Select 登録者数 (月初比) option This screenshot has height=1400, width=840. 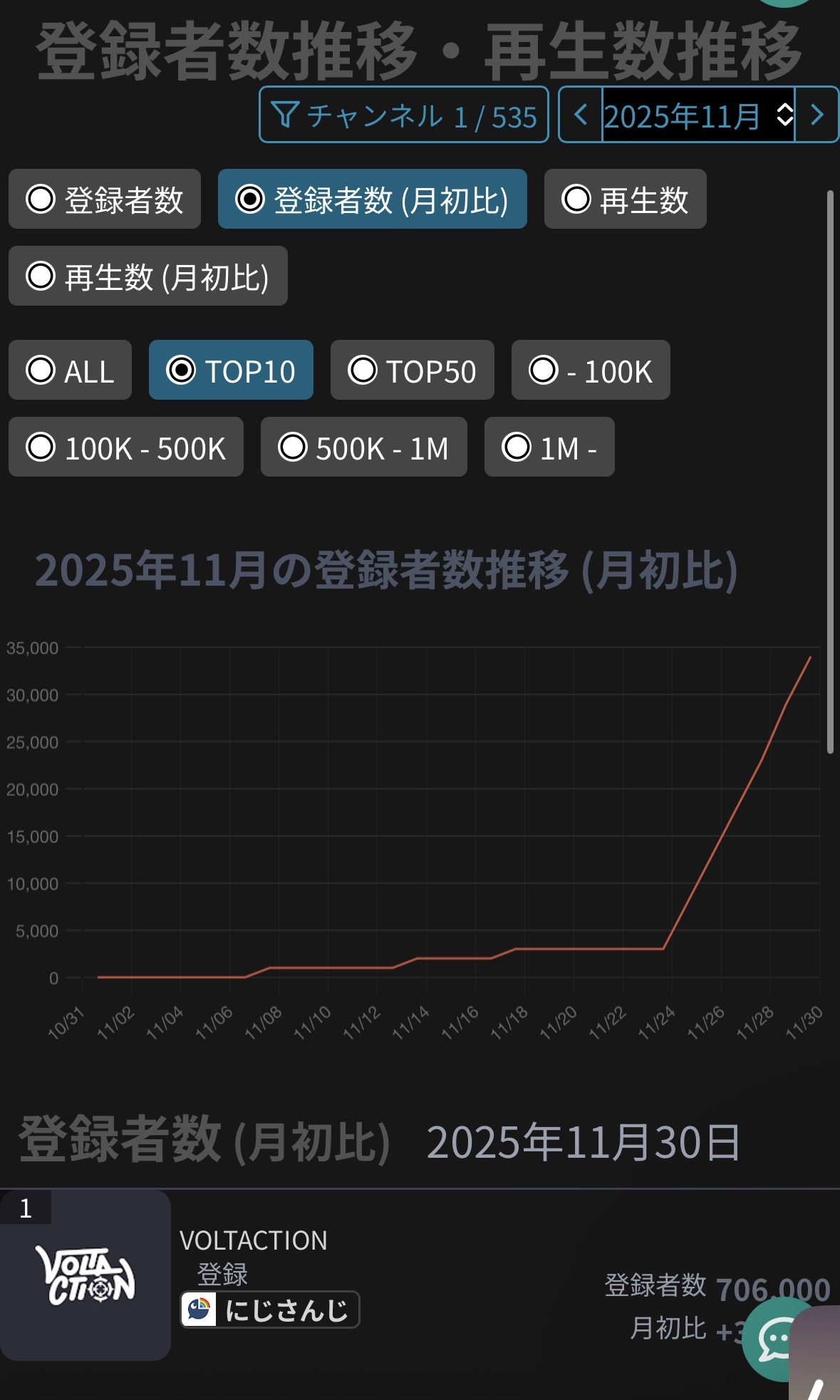click(x=372, y=199)
